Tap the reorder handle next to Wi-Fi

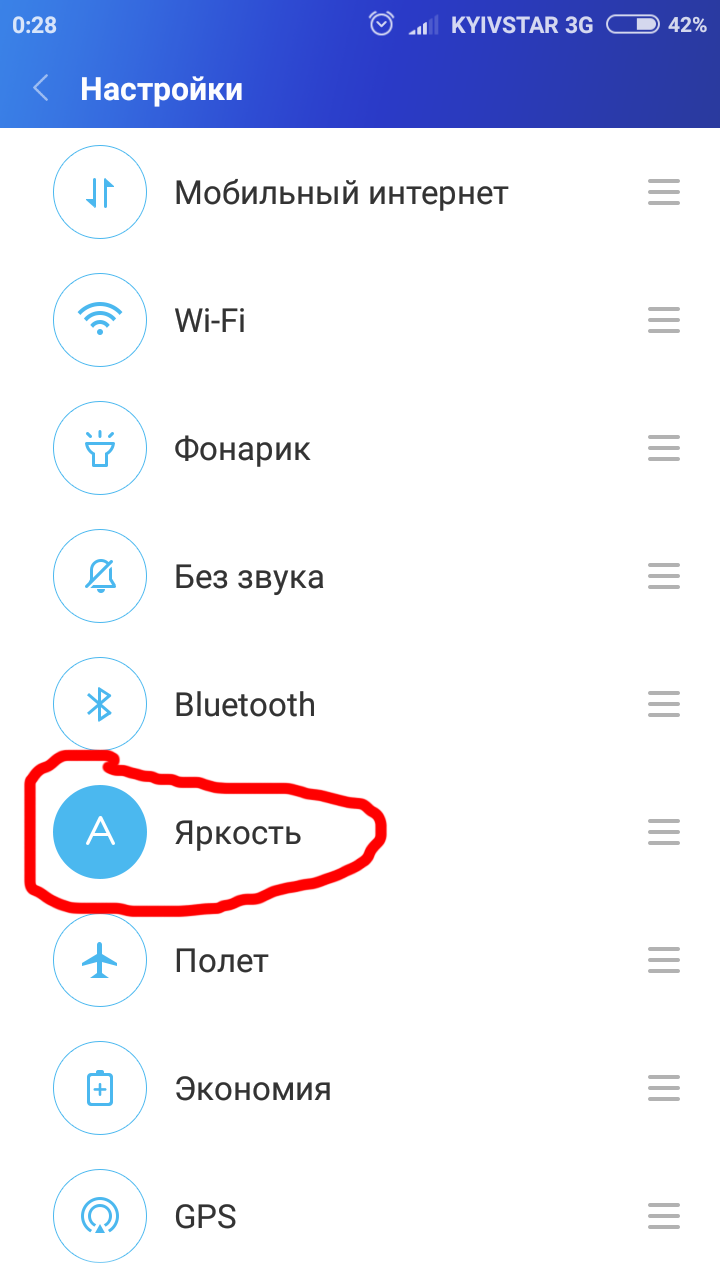pos(664,320)
